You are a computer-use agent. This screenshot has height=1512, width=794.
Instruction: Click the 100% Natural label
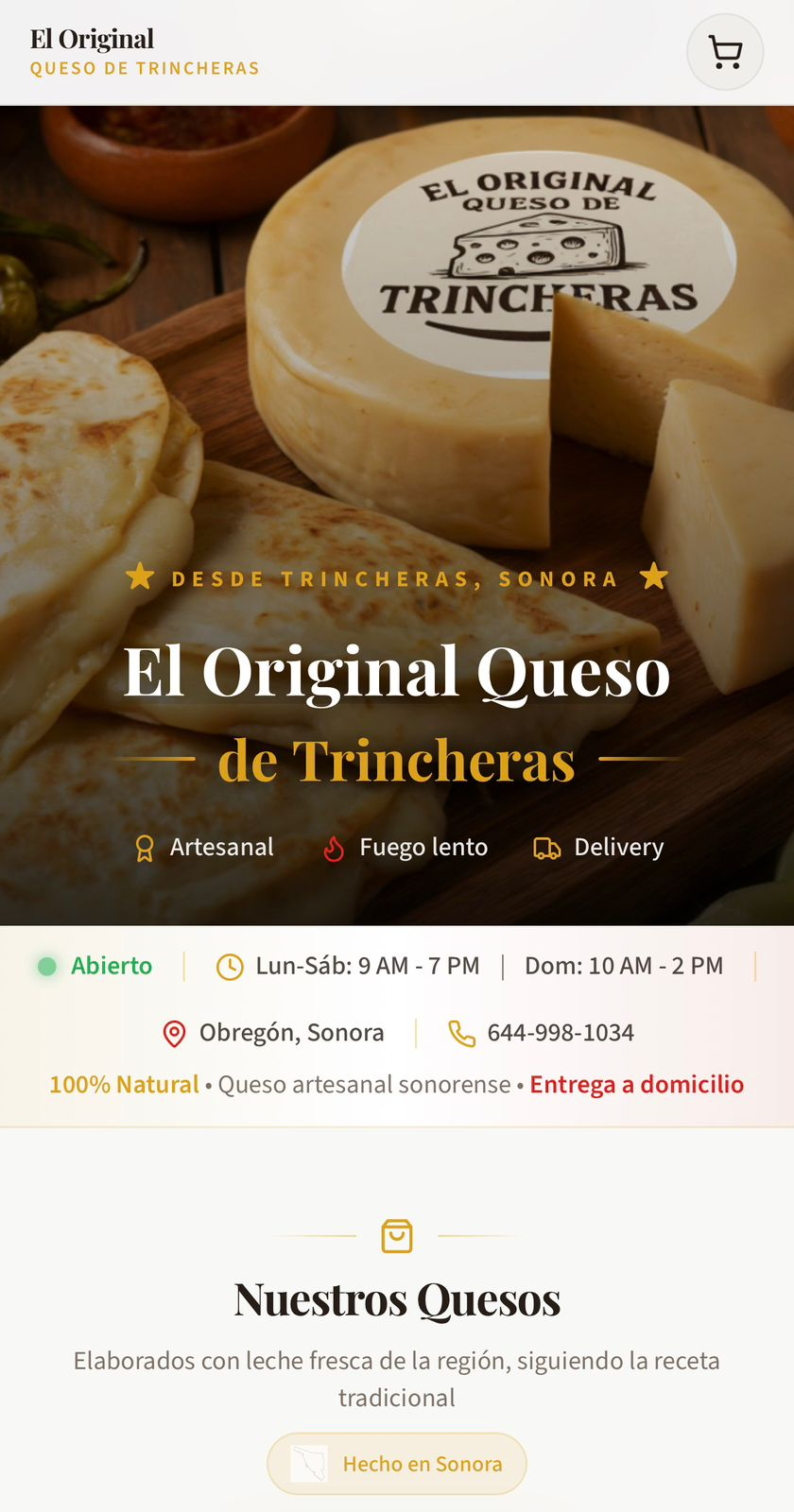coord(124,1085)
